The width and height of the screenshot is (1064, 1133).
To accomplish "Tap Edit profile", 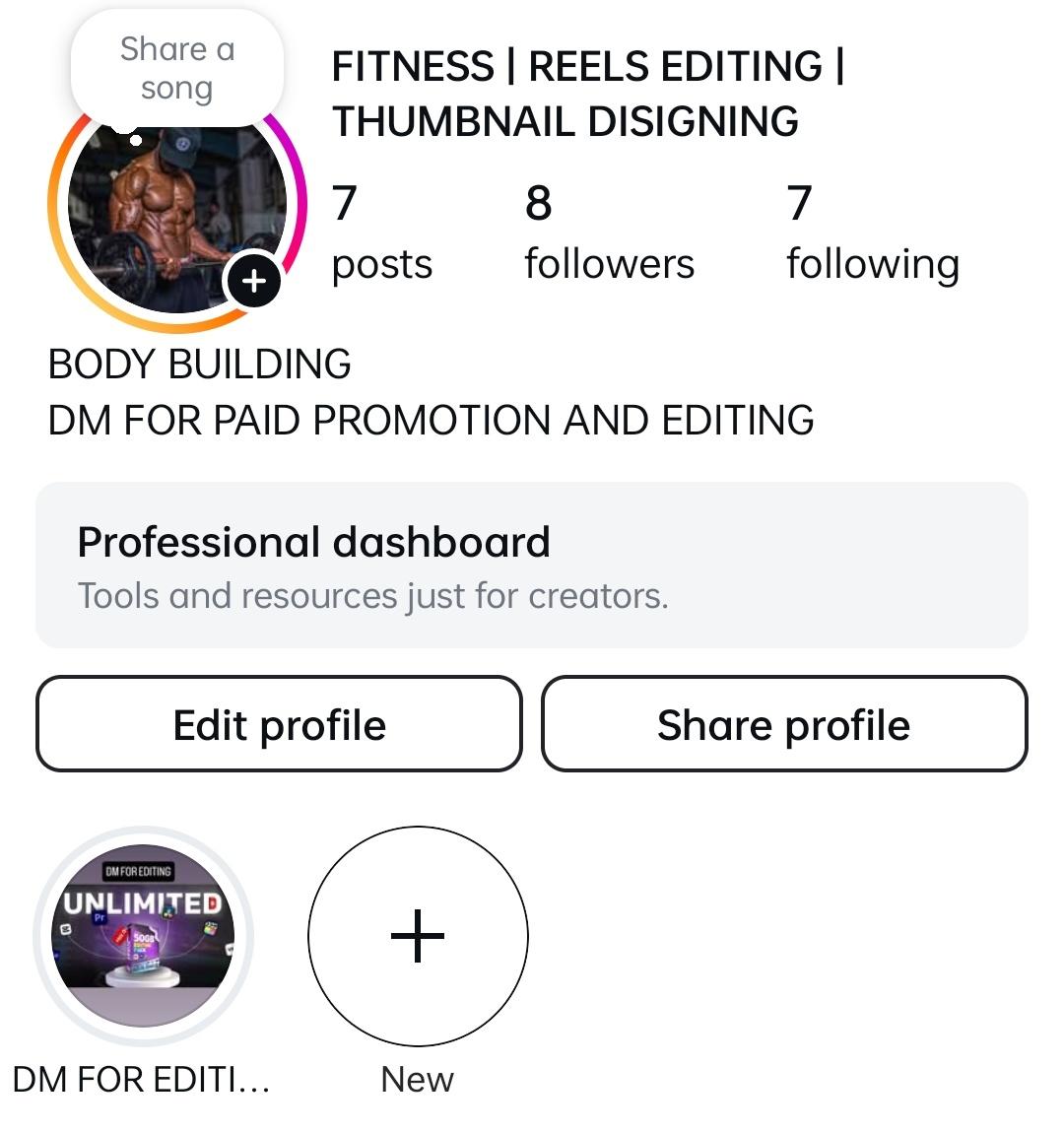I will click(278, 724).
